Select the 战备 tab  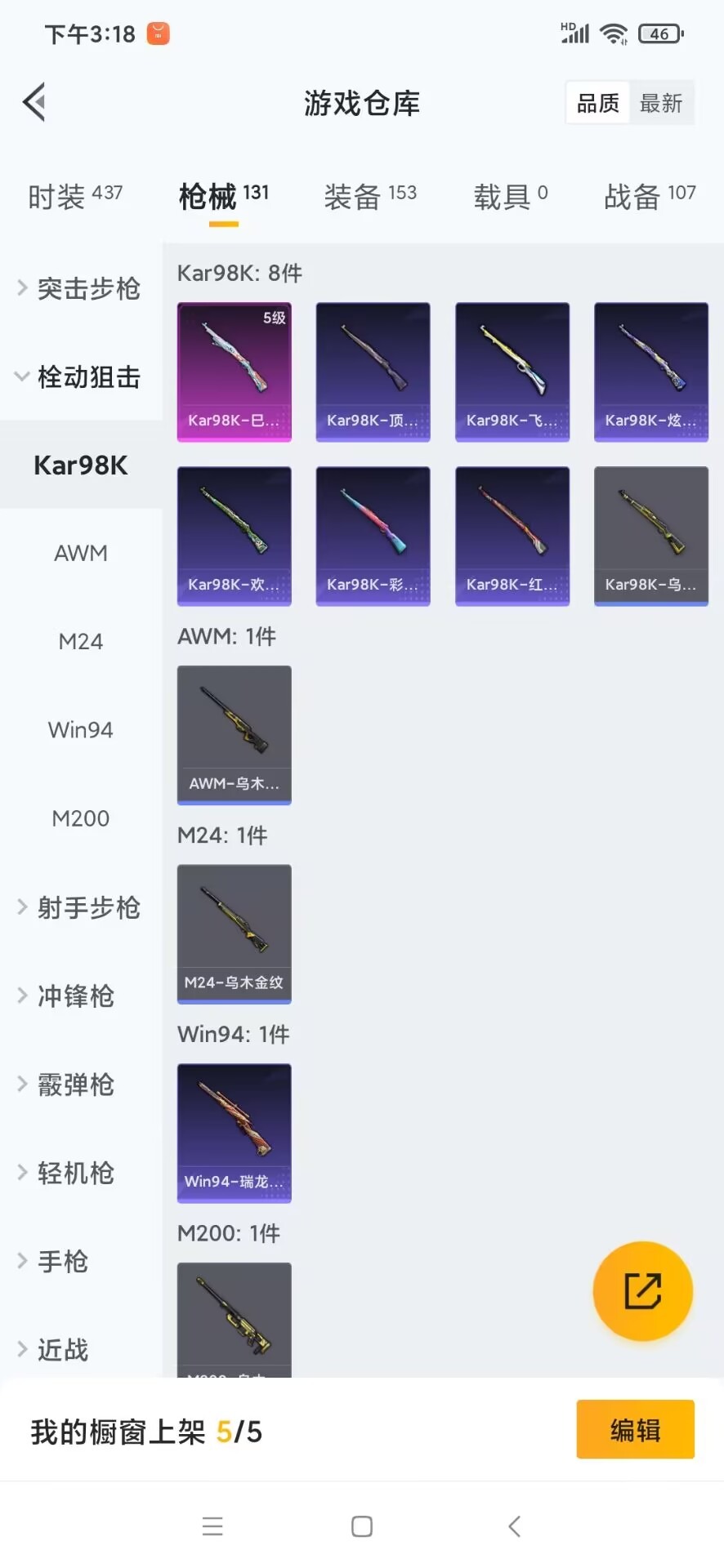coord(649,196)
